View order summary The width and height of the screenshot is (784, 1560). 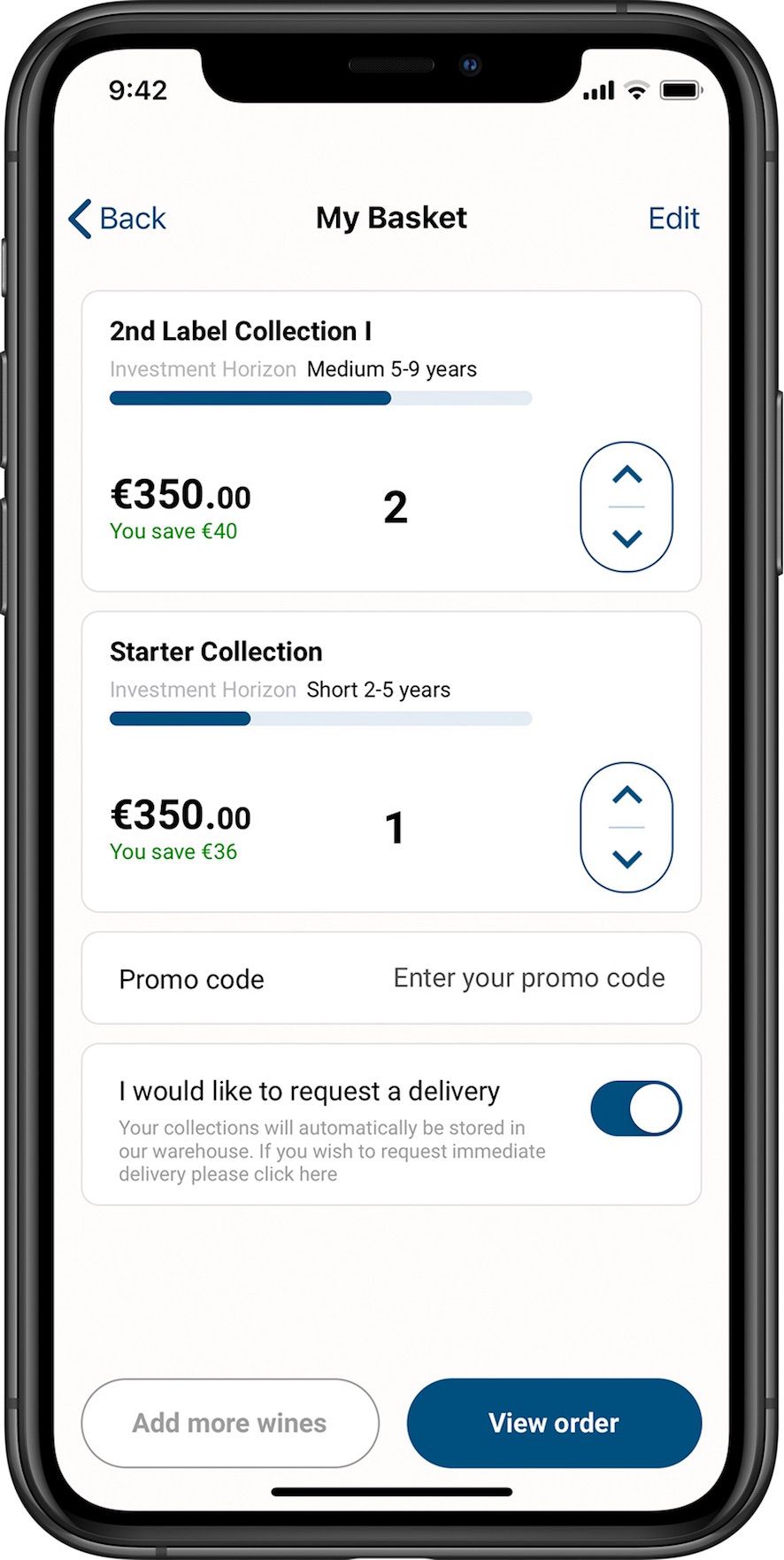554,1423
